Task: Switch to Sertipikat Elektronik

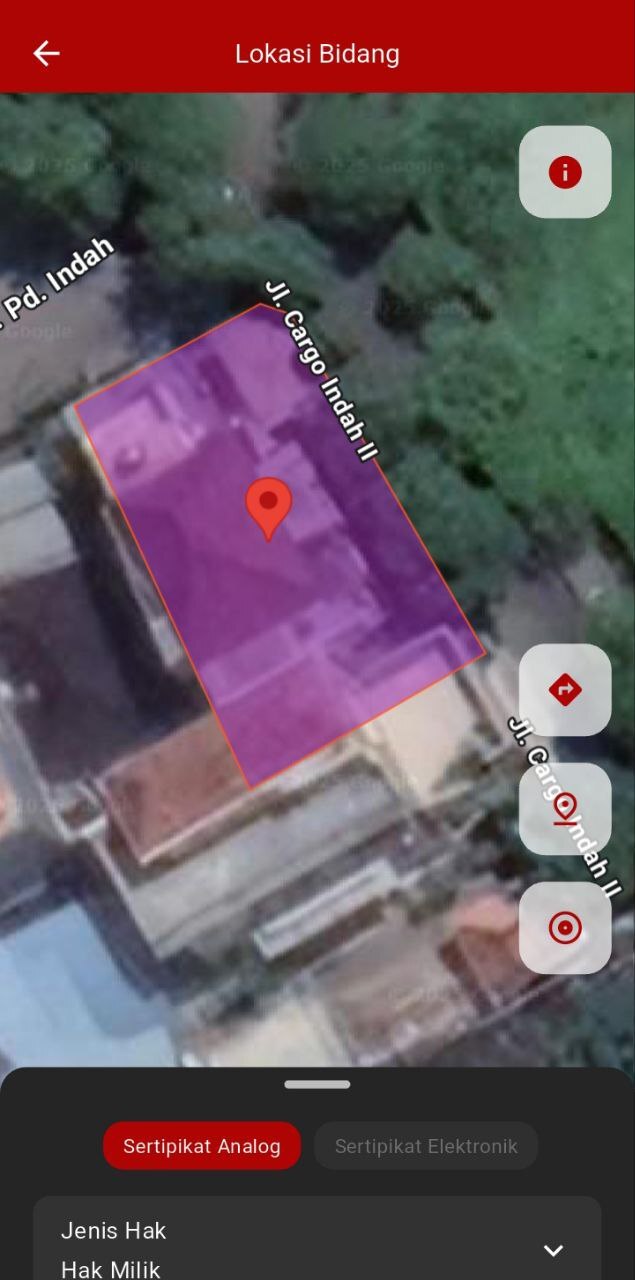Action: [426, 1146]
